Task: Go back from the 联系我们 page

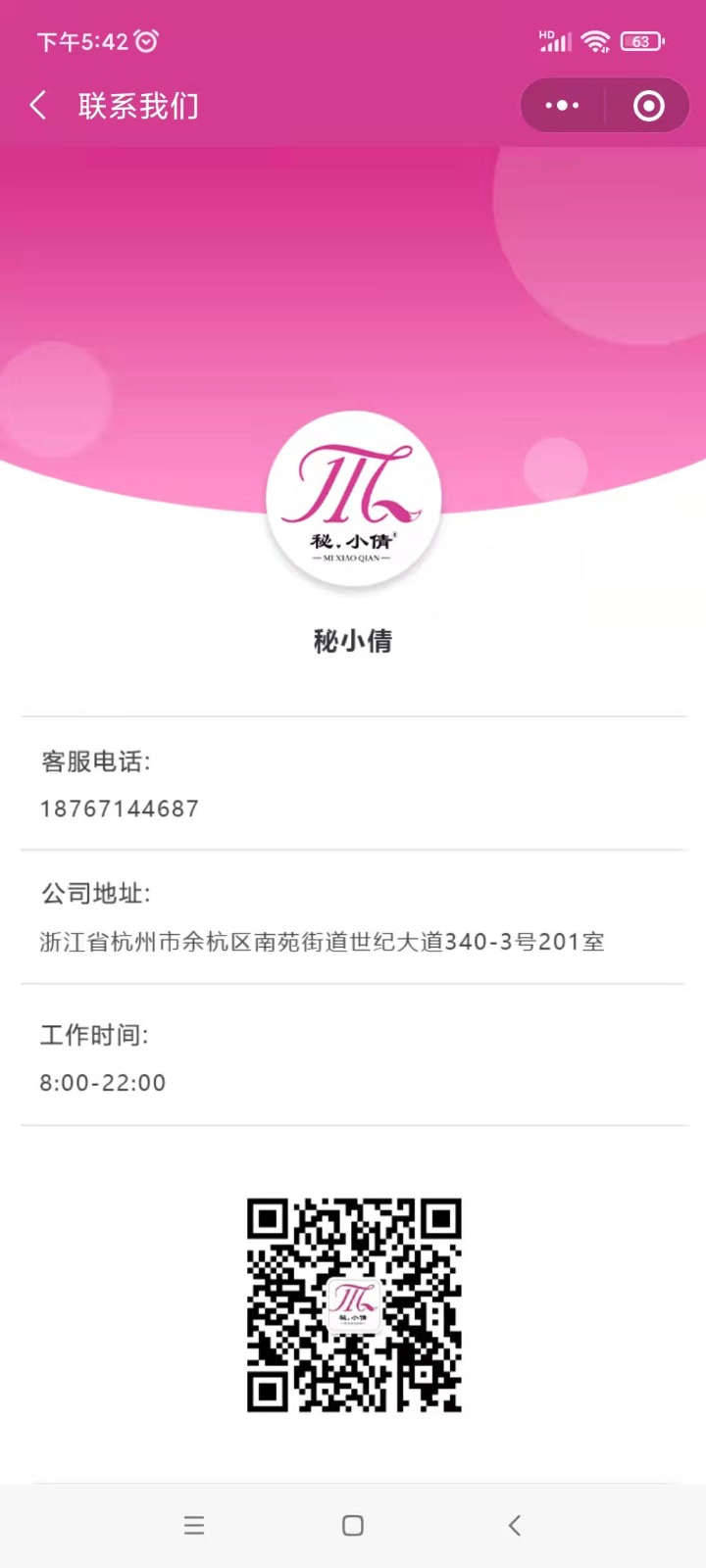Action: pyautogui.click(x=38, y=106)
